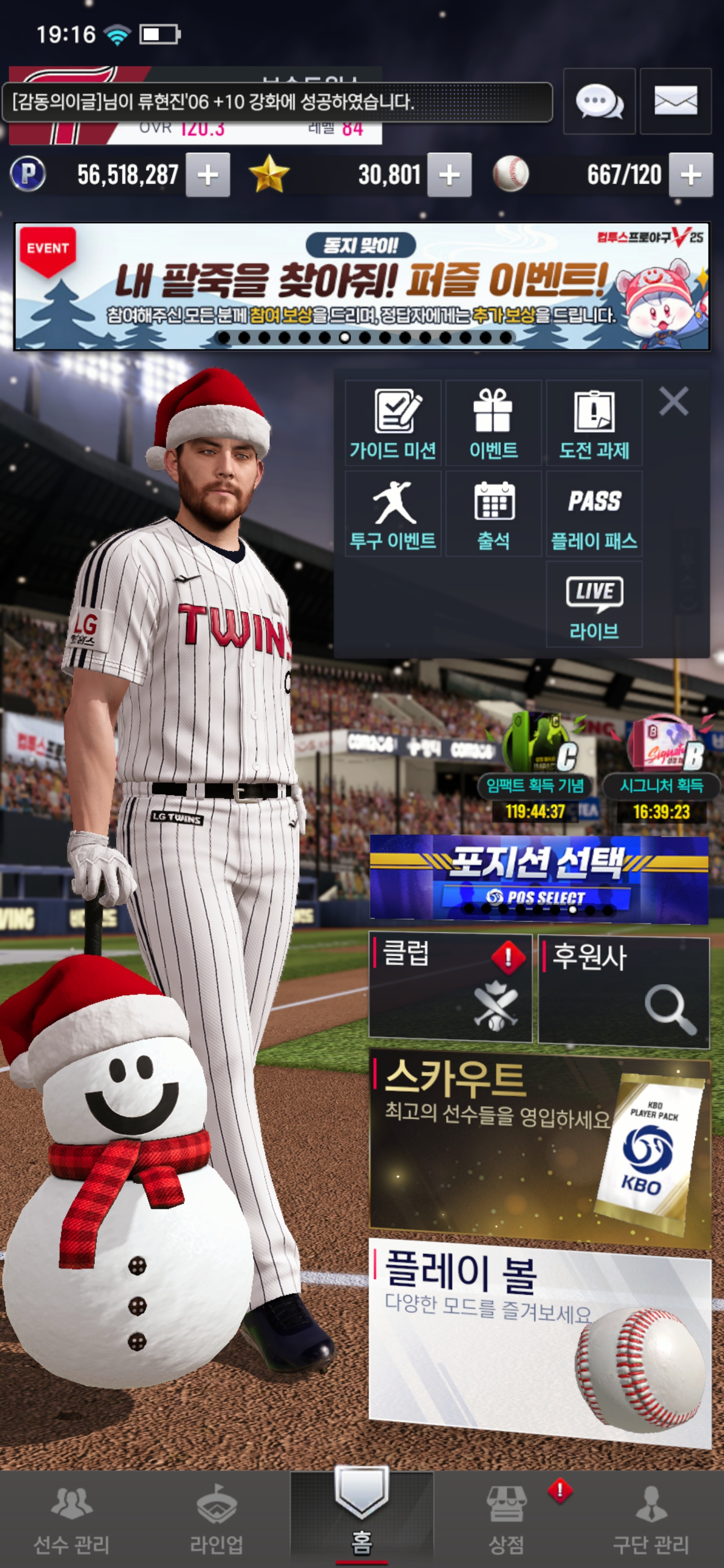Open 투구 이벤트
Screen dimensions: 724x1568
click(393, 514)
